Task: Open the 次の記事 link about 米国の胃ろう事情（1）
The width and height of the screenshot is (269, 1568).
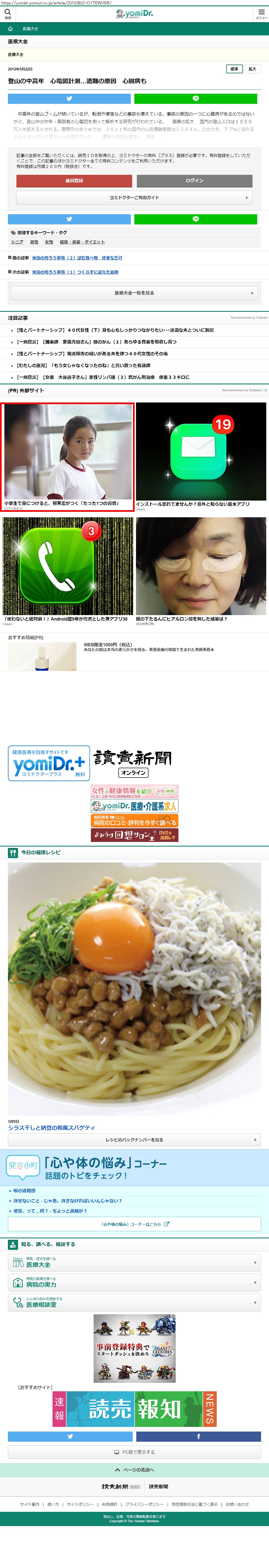Action: click(75, 272)
